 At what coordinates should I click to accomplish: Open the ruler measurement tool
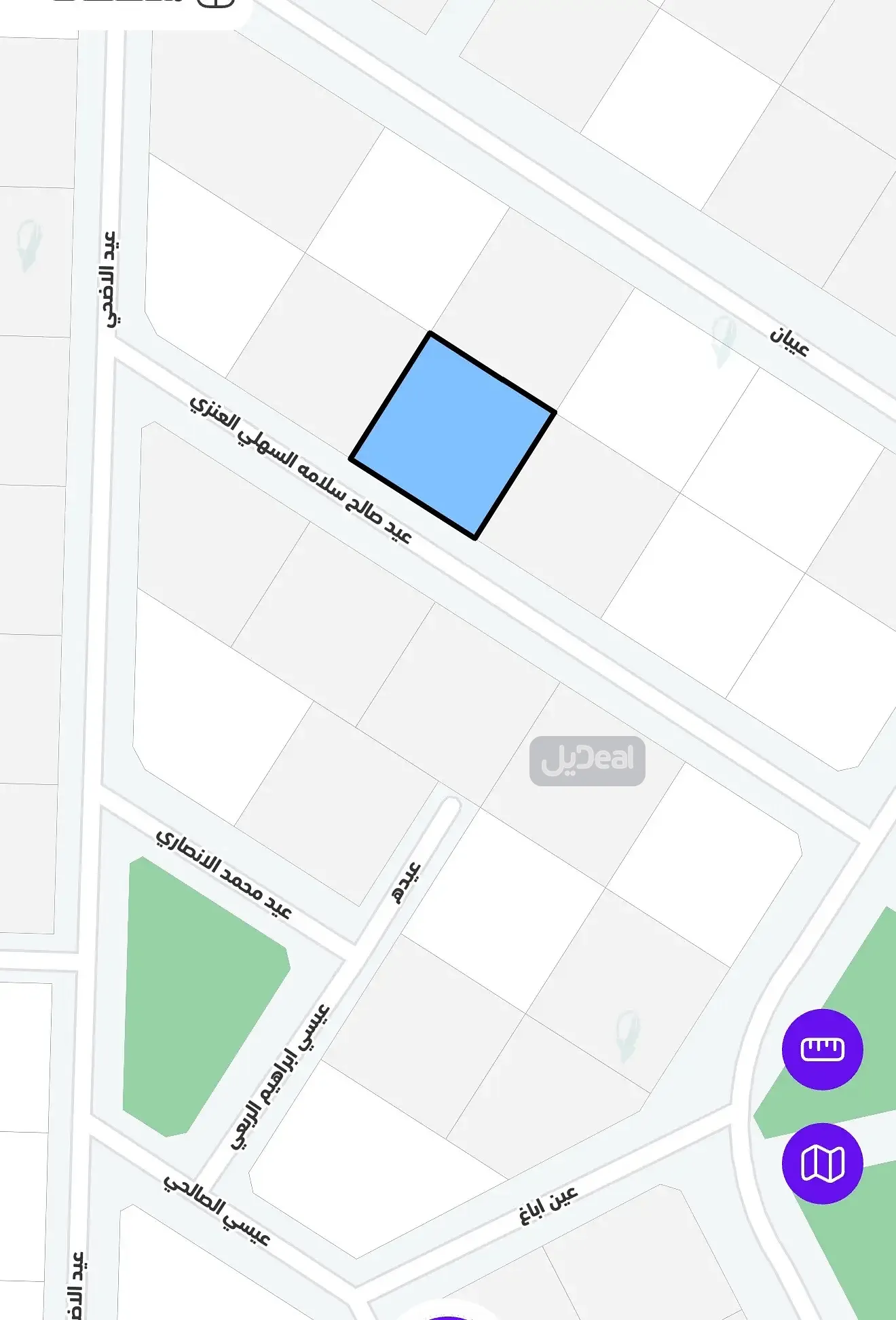point(822,1049)
